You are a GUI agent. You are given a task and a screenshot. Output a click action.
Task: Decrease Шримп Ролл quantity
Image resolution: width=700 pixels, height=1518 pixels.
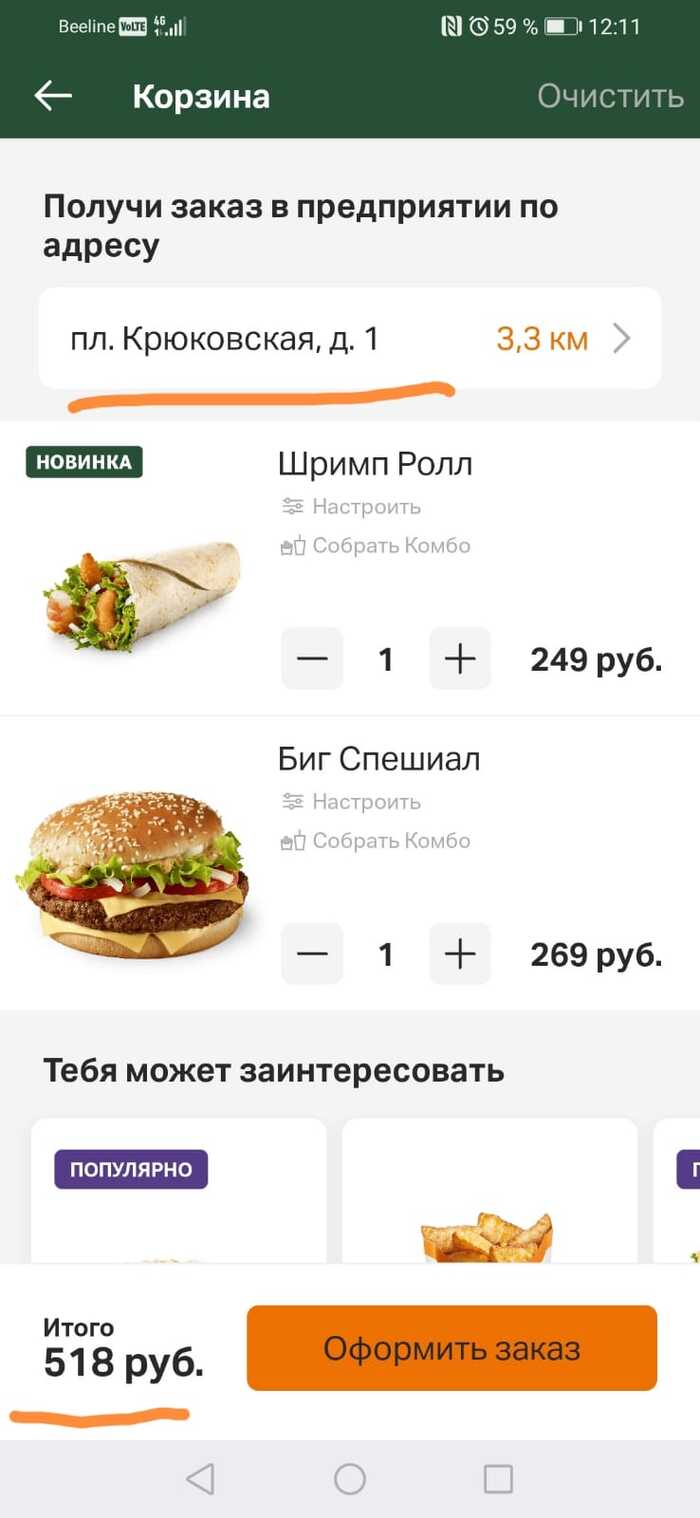click(312, 659)
